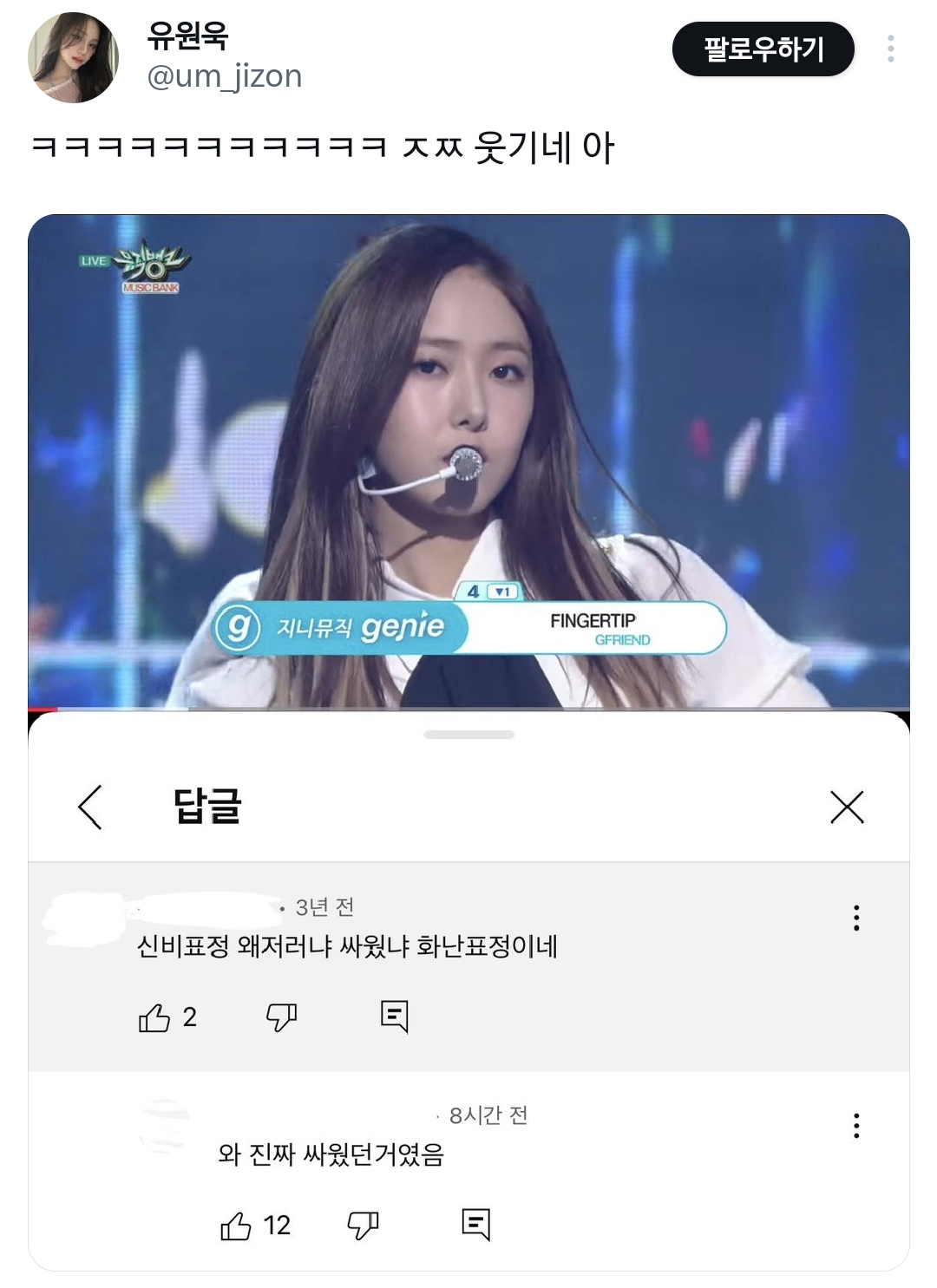Screen dimensions: 937x1288
Task: Open profile via @um_jizon handle
Action: click(x=226, y=77)
